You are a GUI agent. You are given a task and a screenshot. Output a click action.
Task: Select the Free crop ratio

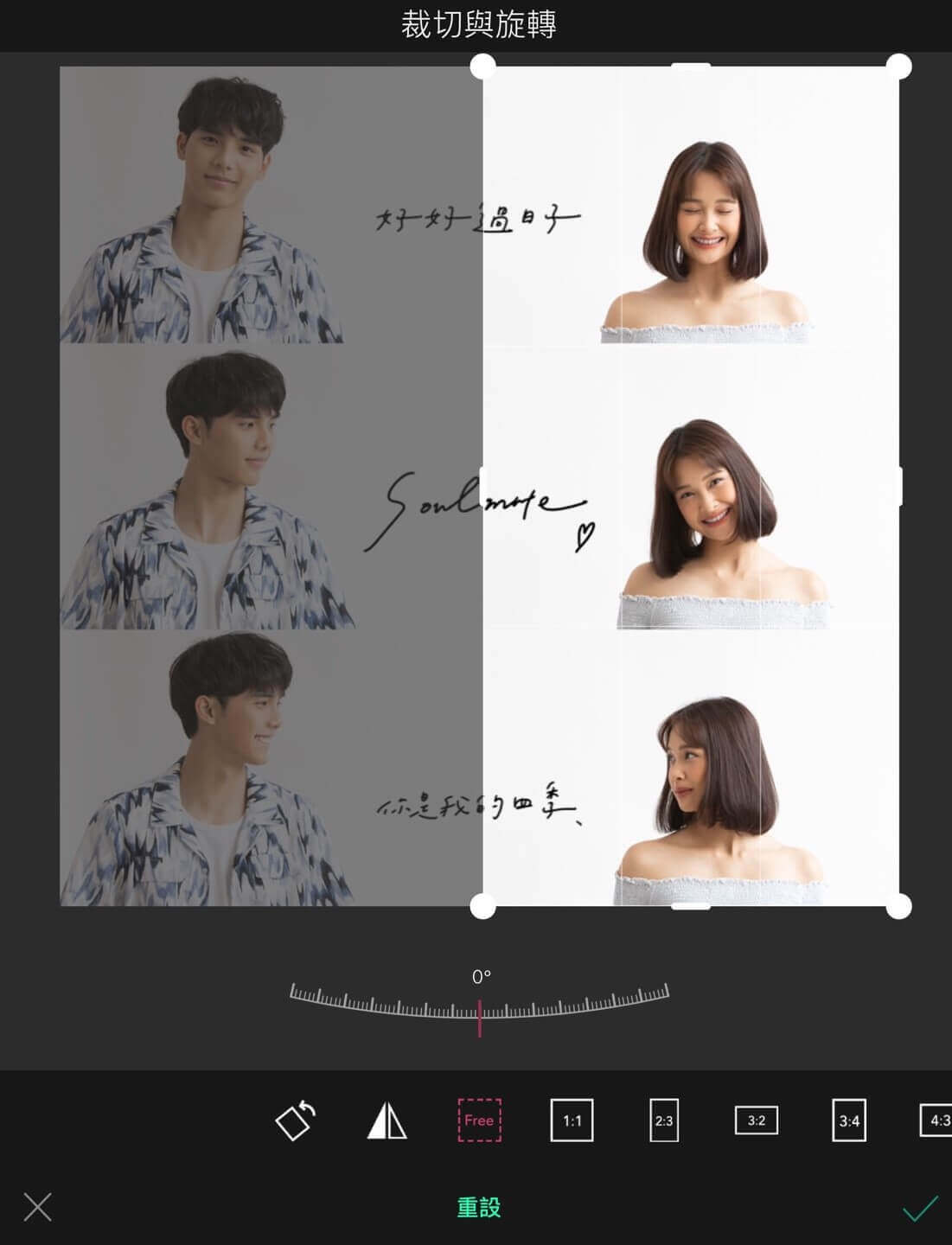click(x=479, y=1120)
